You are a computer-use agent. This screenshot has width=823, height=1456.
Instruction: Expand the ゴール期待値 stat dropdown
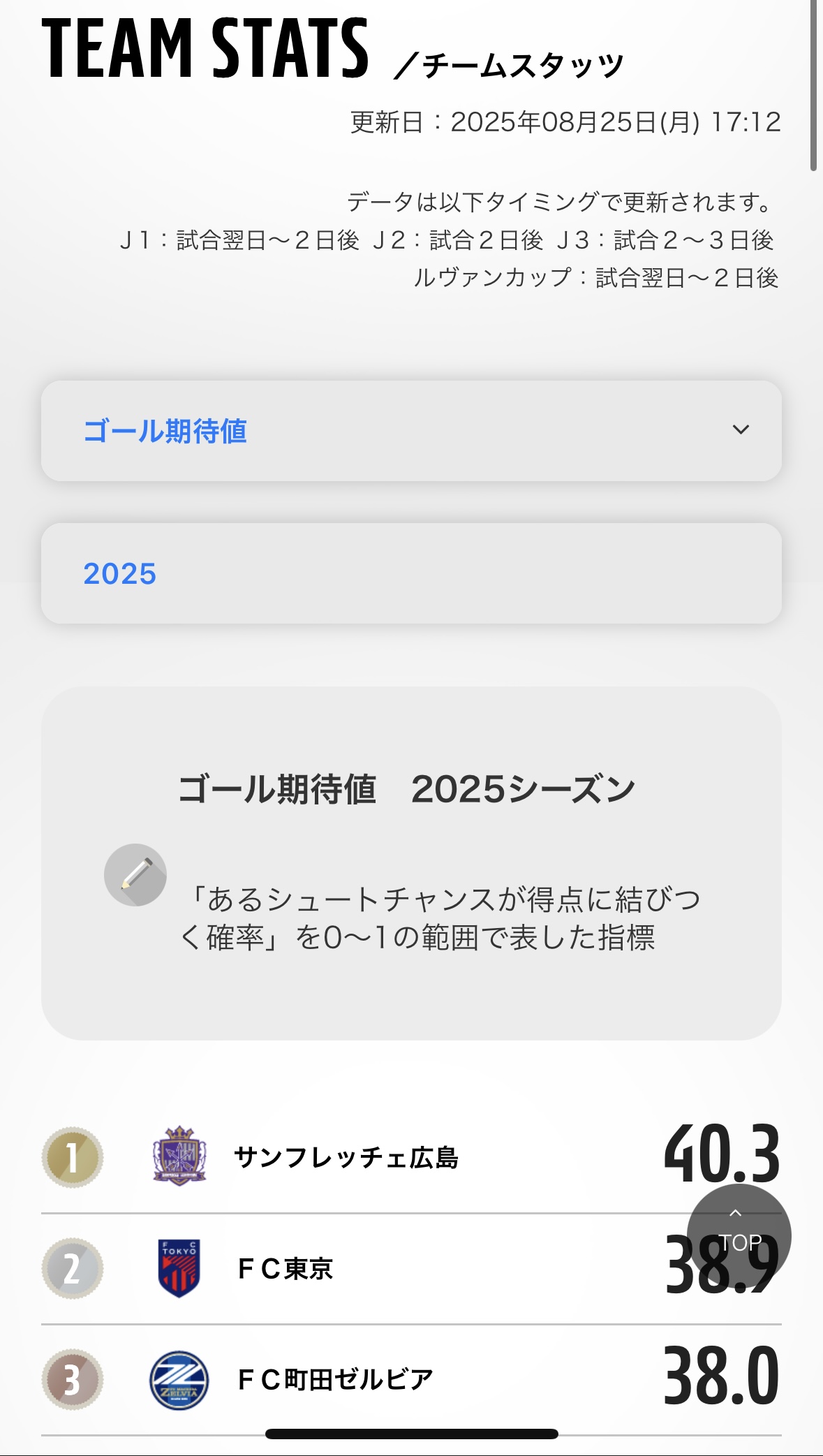pos(410,431)
